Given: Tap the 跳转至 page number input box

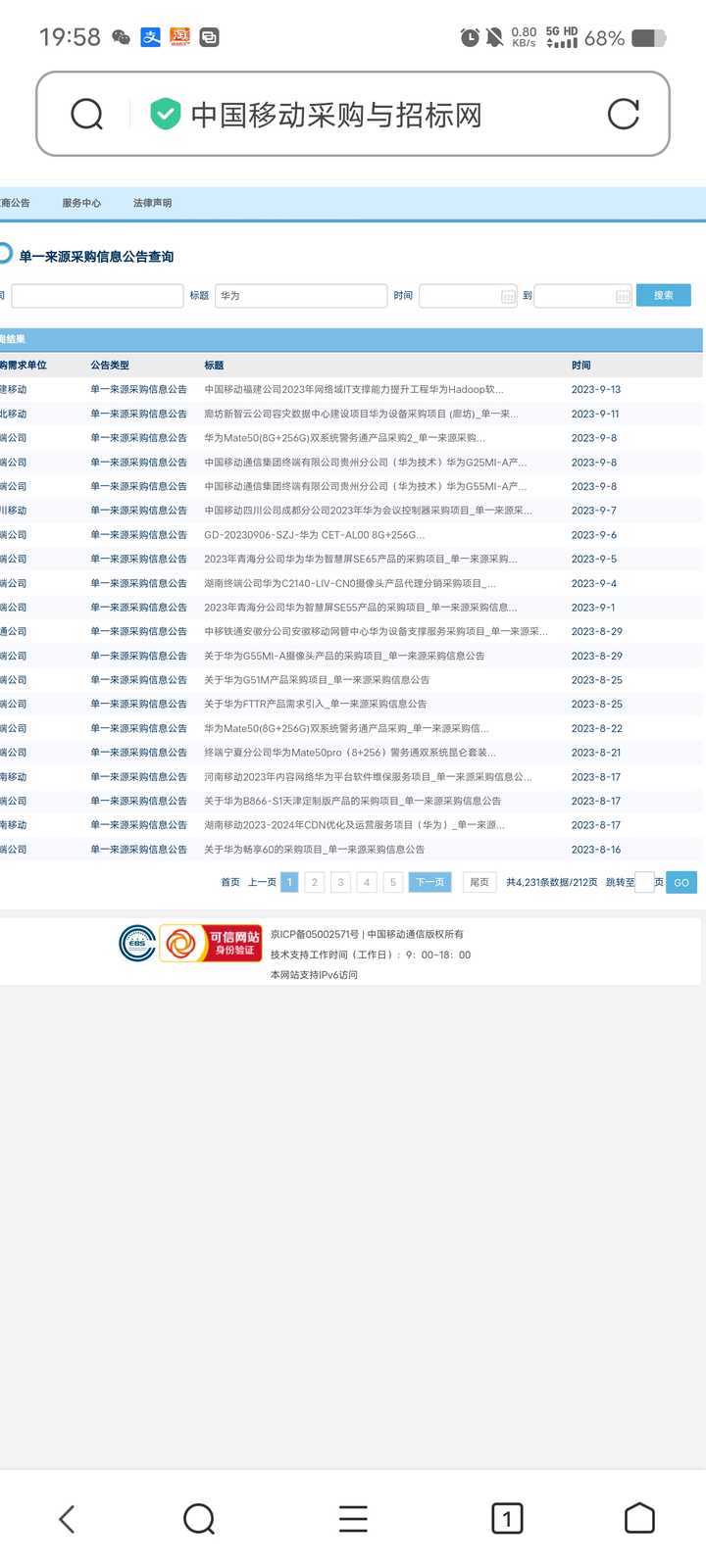Looking at the screenshot, I should [x=644, y=882].
